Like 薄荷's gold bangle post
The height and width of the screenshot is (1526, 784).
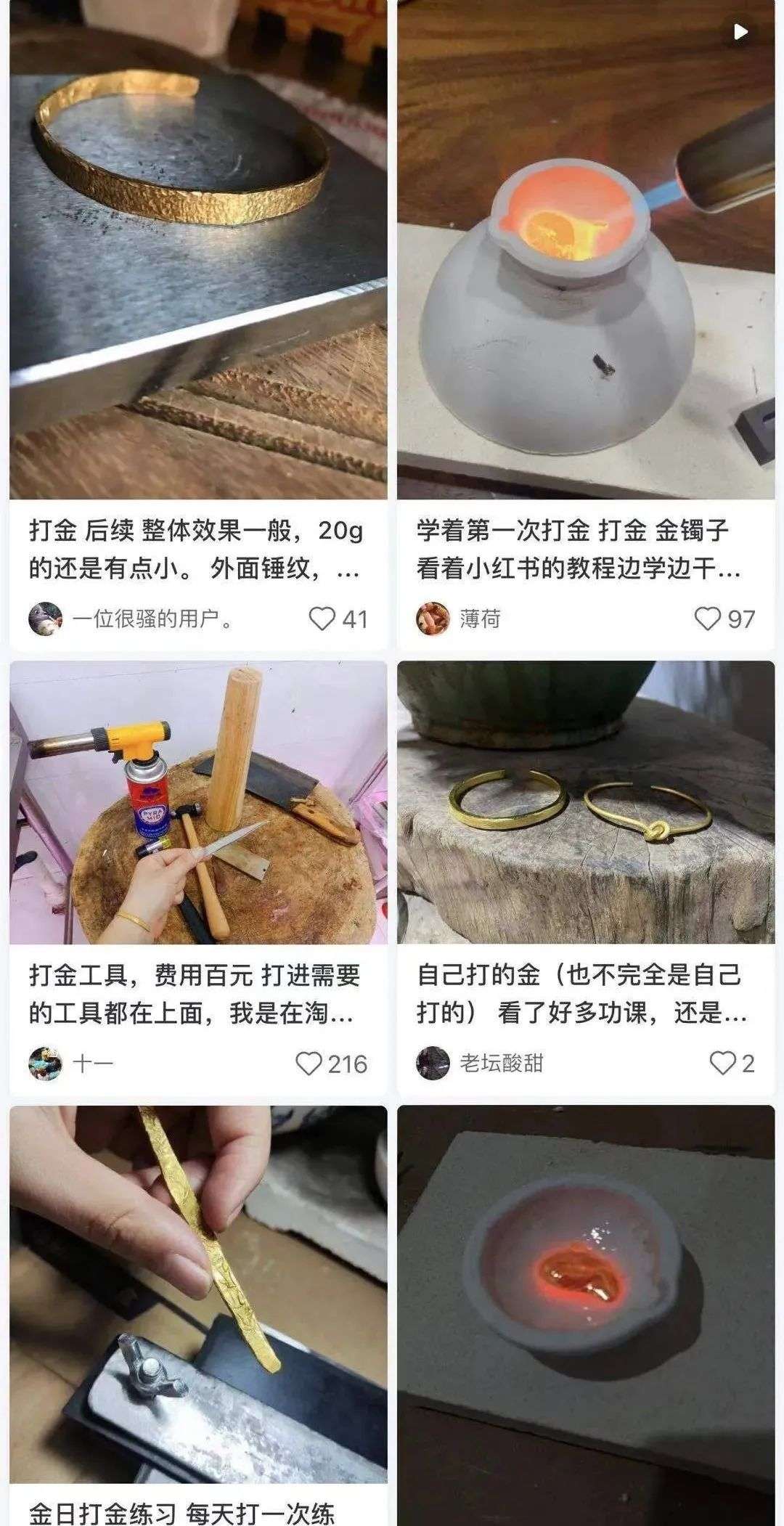[x=707, y=619]
